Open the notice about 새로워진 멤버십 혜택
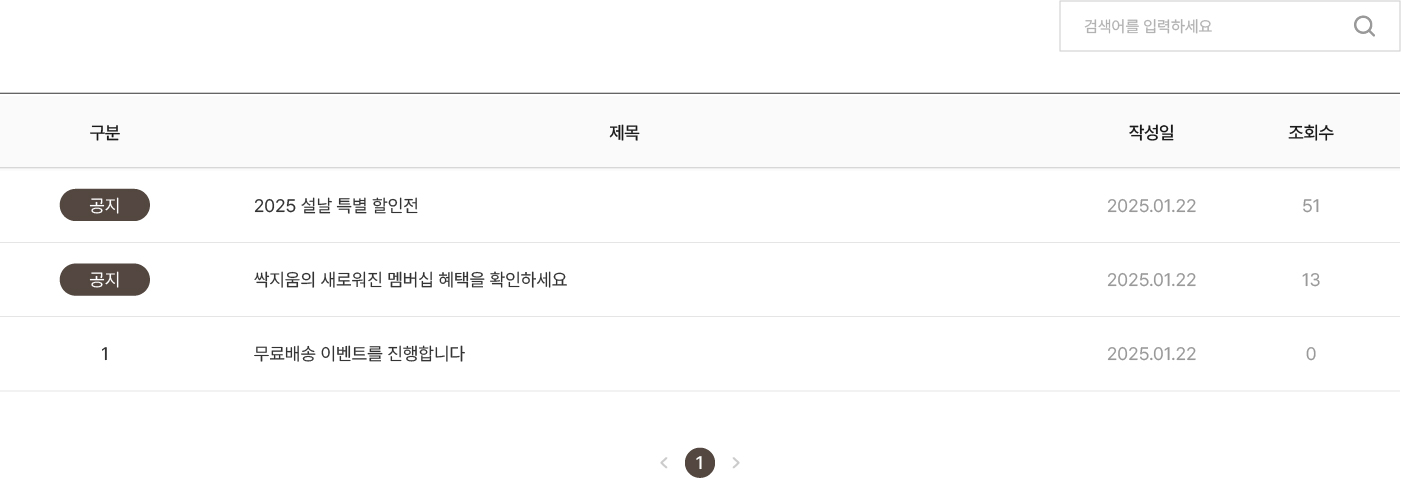The image size is (1401, 478). click(410, 280)
